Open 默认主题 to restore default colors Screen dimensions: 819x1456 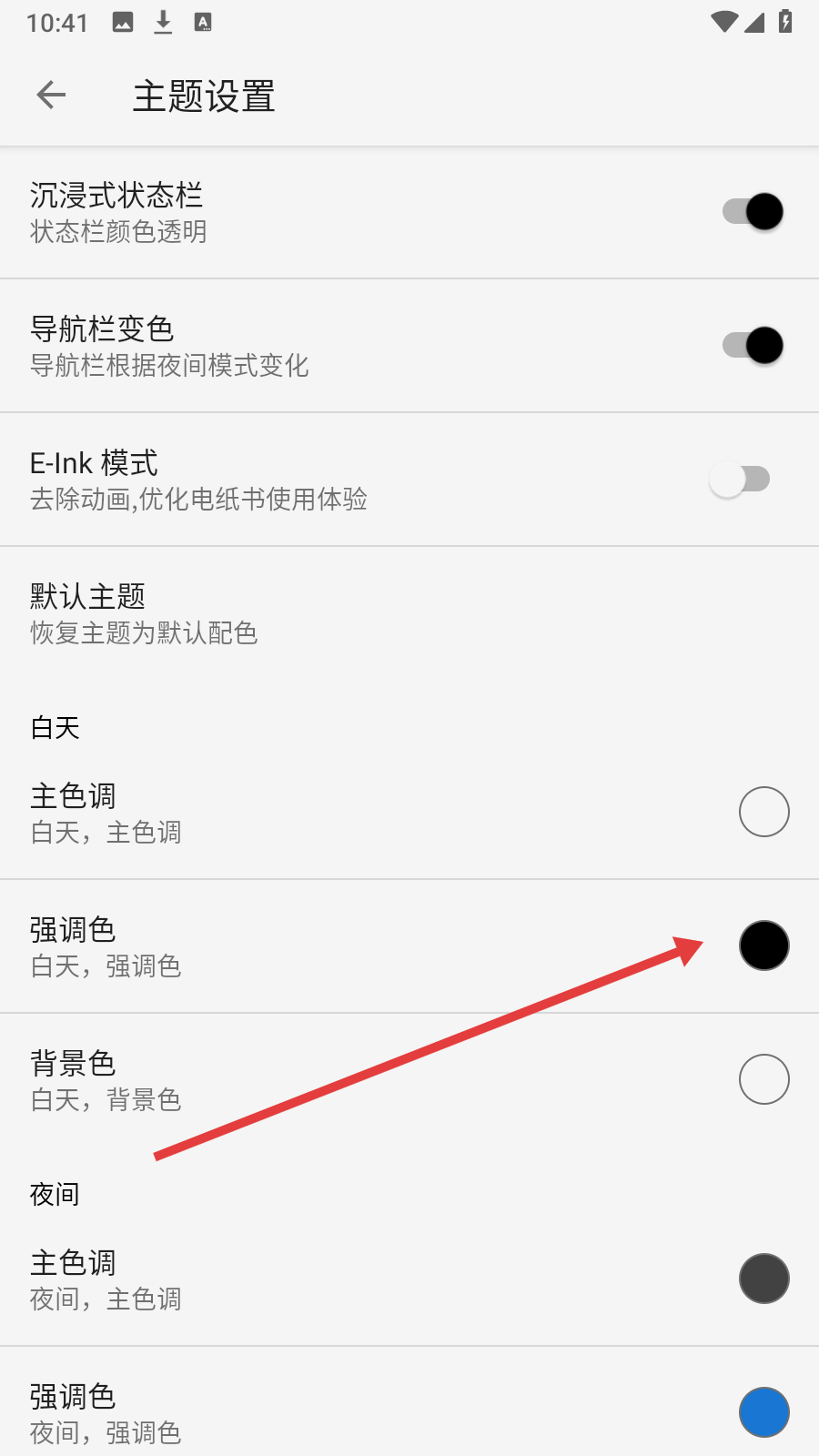click(x=409, y=613)
